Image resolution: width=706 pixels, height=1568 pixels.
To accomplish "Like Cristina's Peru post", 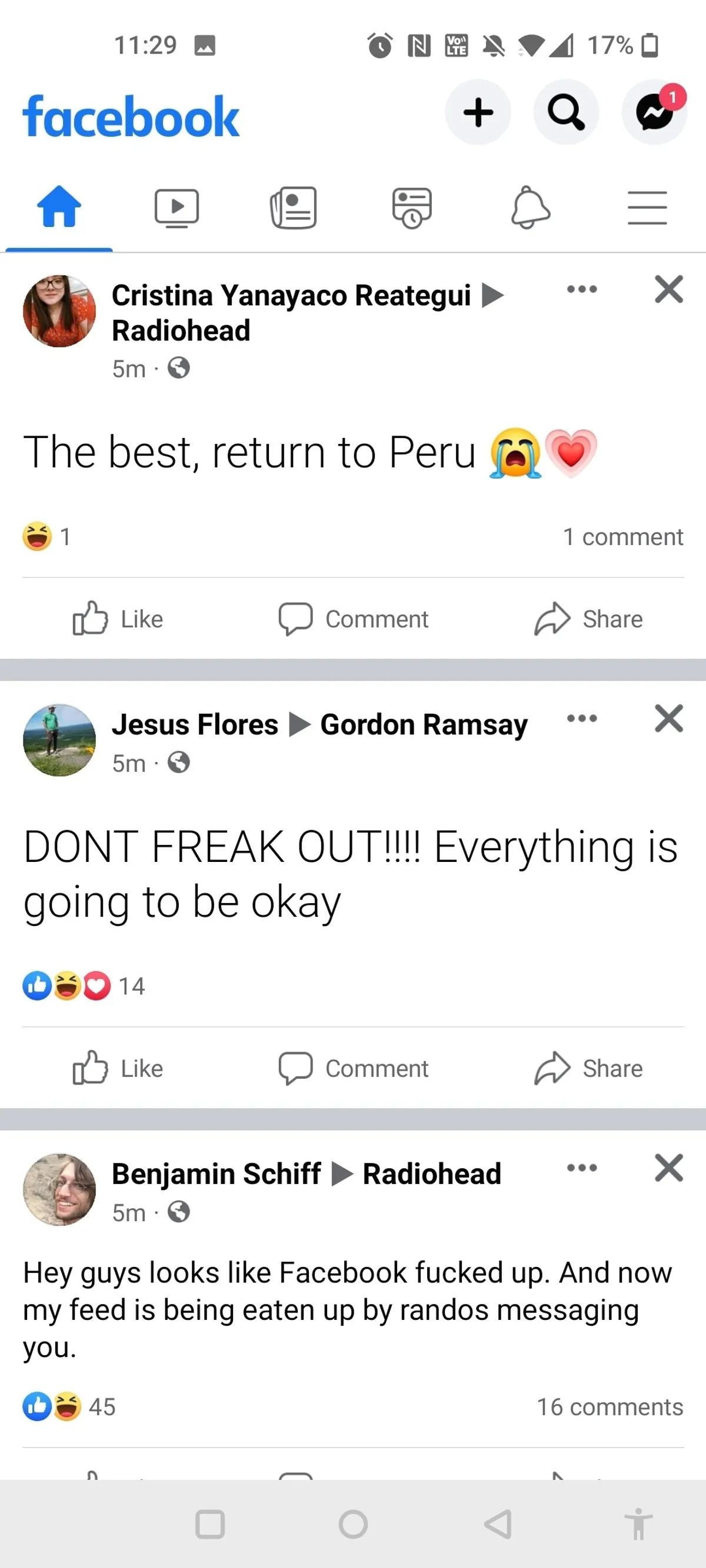I will [118, 618].
